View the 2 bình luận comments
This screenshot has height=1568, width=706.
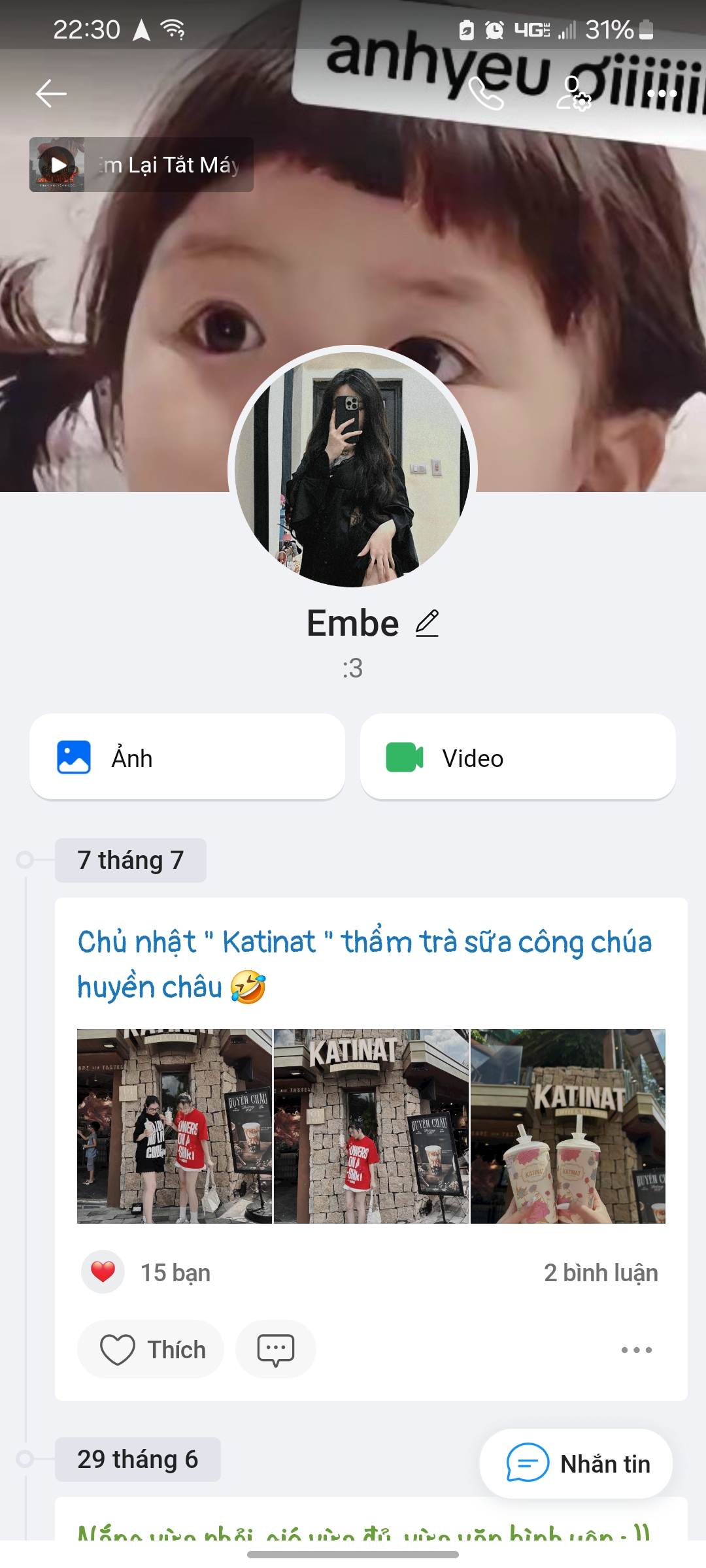tap(600, 1273)
